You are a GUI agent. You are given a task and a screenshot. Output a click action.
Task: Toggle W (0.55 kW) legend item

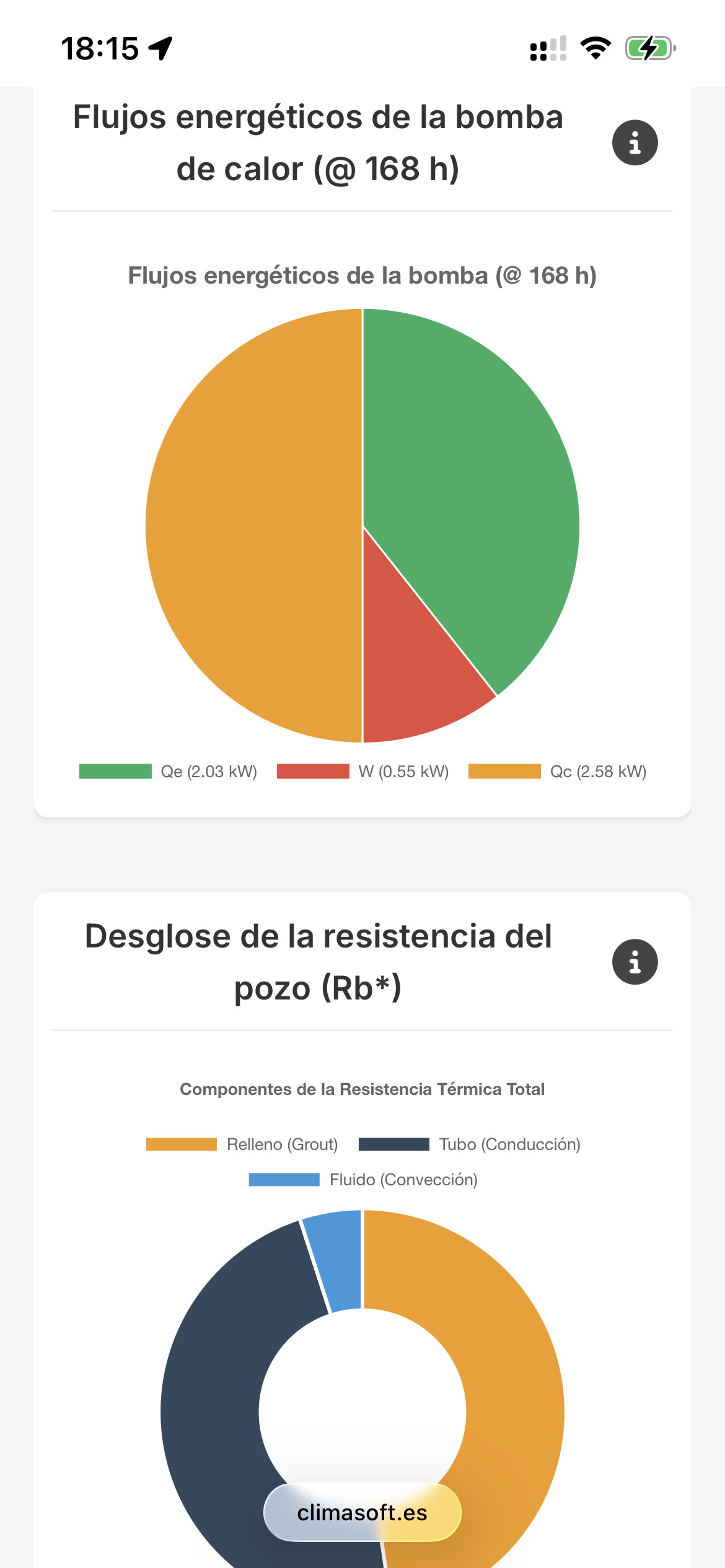pyautogui.click(x=363, y=772)
